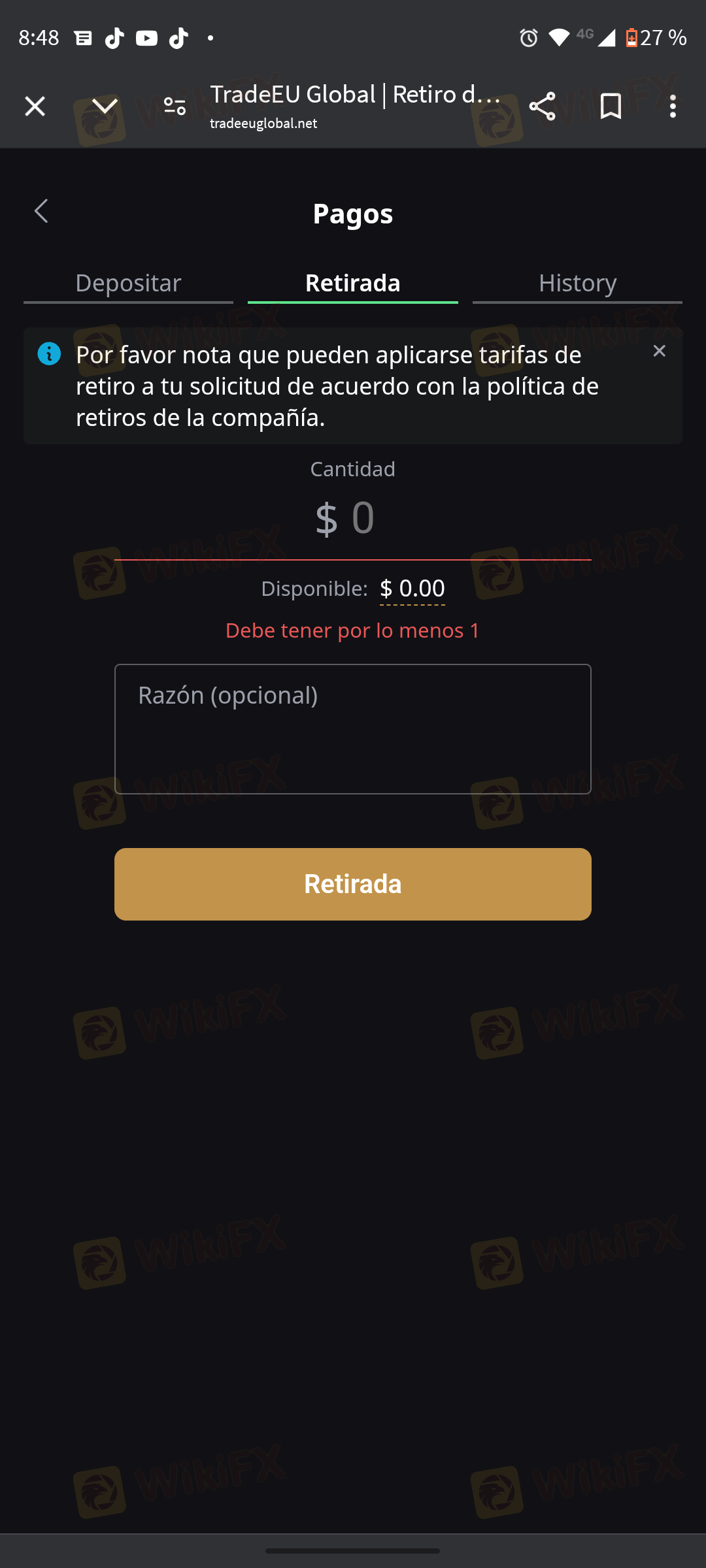This screenshot has width=706, height=1568.
Task: Open the History tab
Action: [577, 284]
